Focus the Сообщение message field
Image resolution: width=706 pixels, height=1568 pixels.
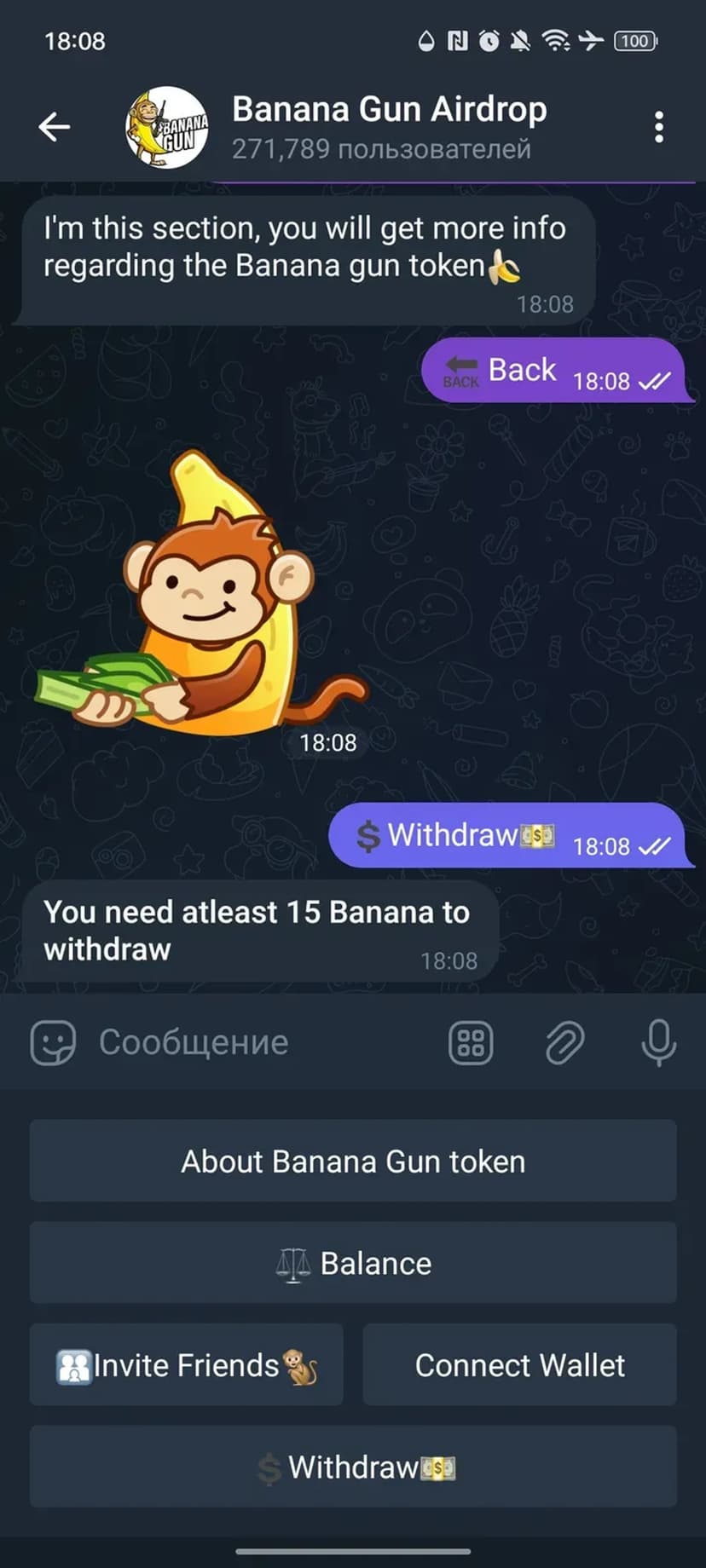pyautogui.click(x=256, y=1042)
